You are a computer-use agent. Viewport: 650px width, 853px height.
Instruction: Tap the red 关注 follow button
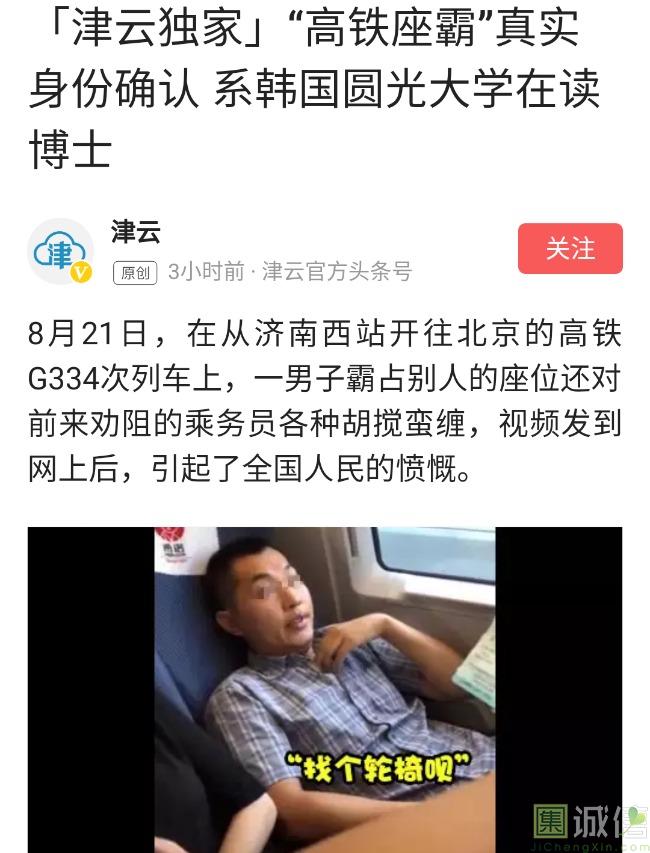570,249
